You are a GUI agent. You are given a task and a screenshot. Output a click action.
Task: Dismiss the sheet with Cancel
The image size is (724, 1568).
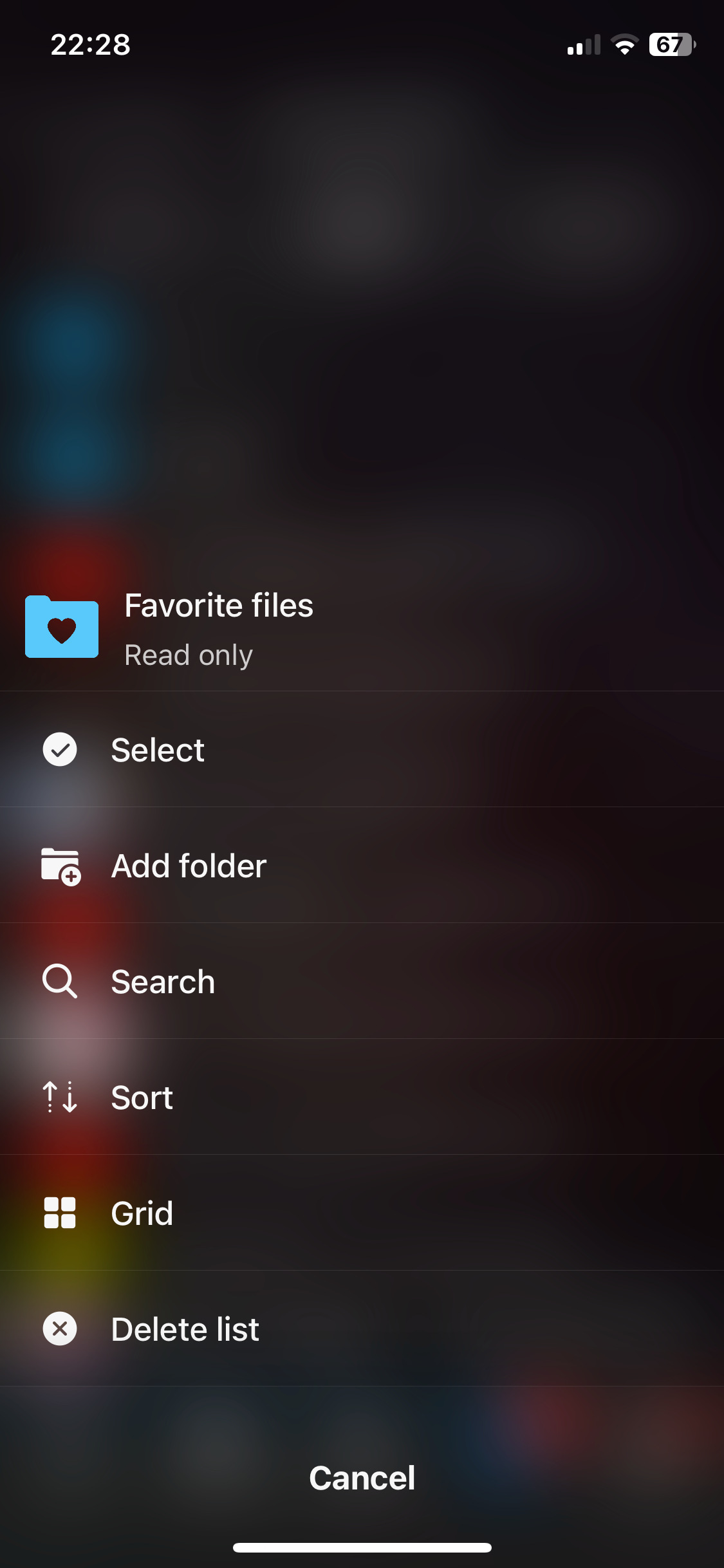[362, 1478]
